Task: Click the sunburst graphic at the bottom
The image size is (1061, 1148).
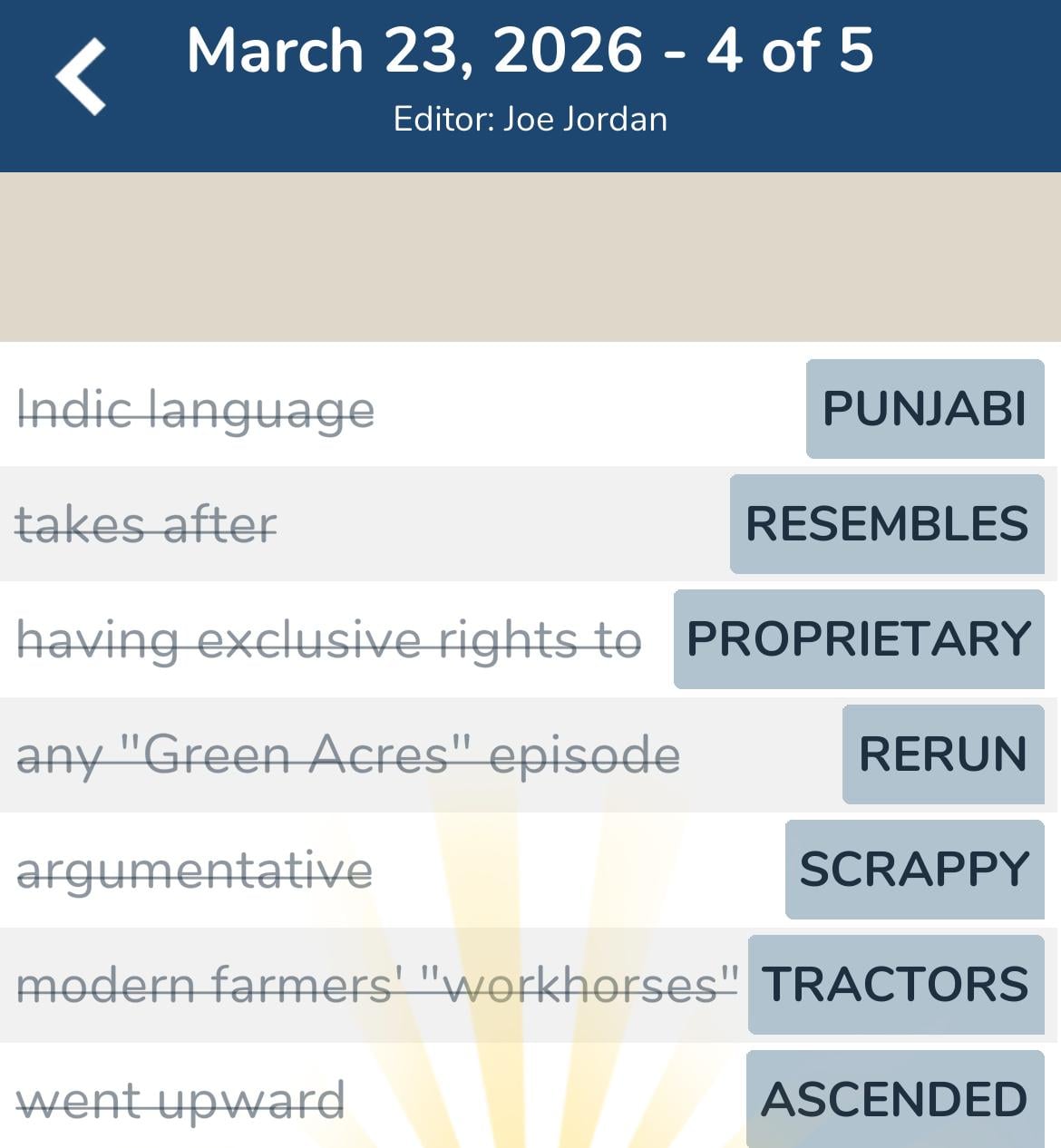Action: pos(530,1070)
